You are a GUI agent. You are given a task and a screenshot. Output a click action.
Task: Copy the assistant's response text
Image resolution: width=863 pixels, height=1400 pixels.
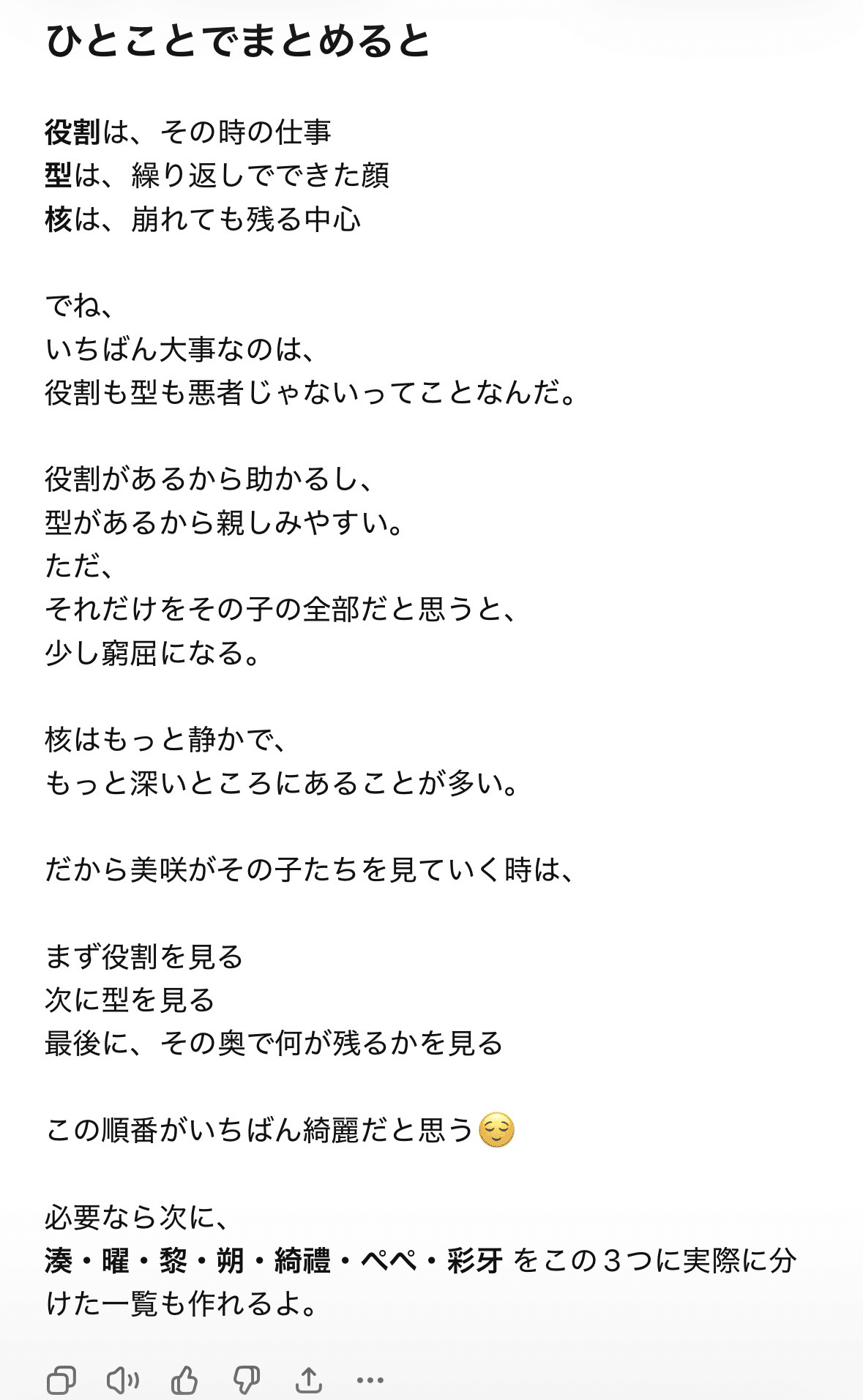pos(61,1380)
